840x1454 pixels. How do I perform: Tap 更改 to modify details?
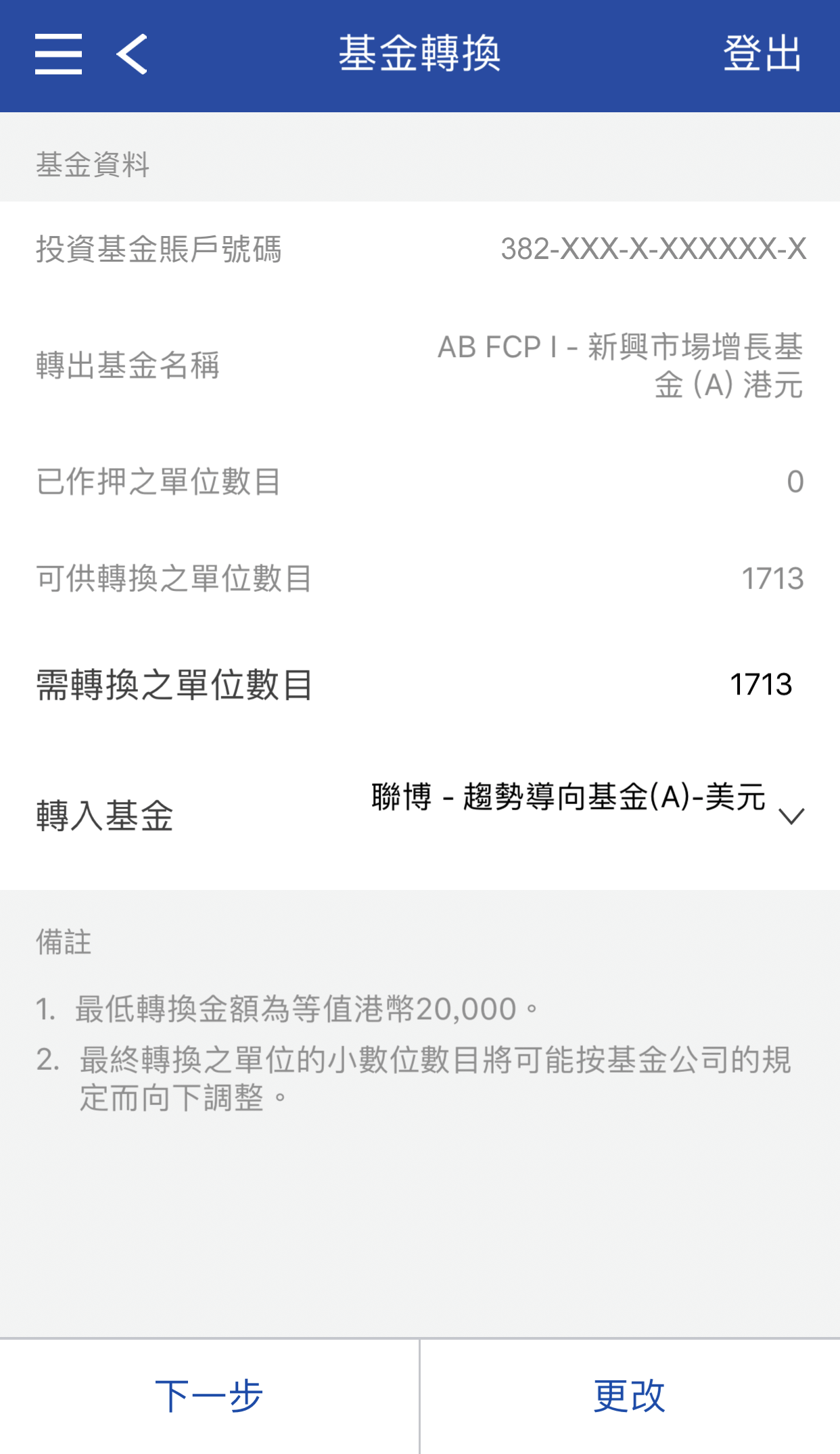[630, 1396]
